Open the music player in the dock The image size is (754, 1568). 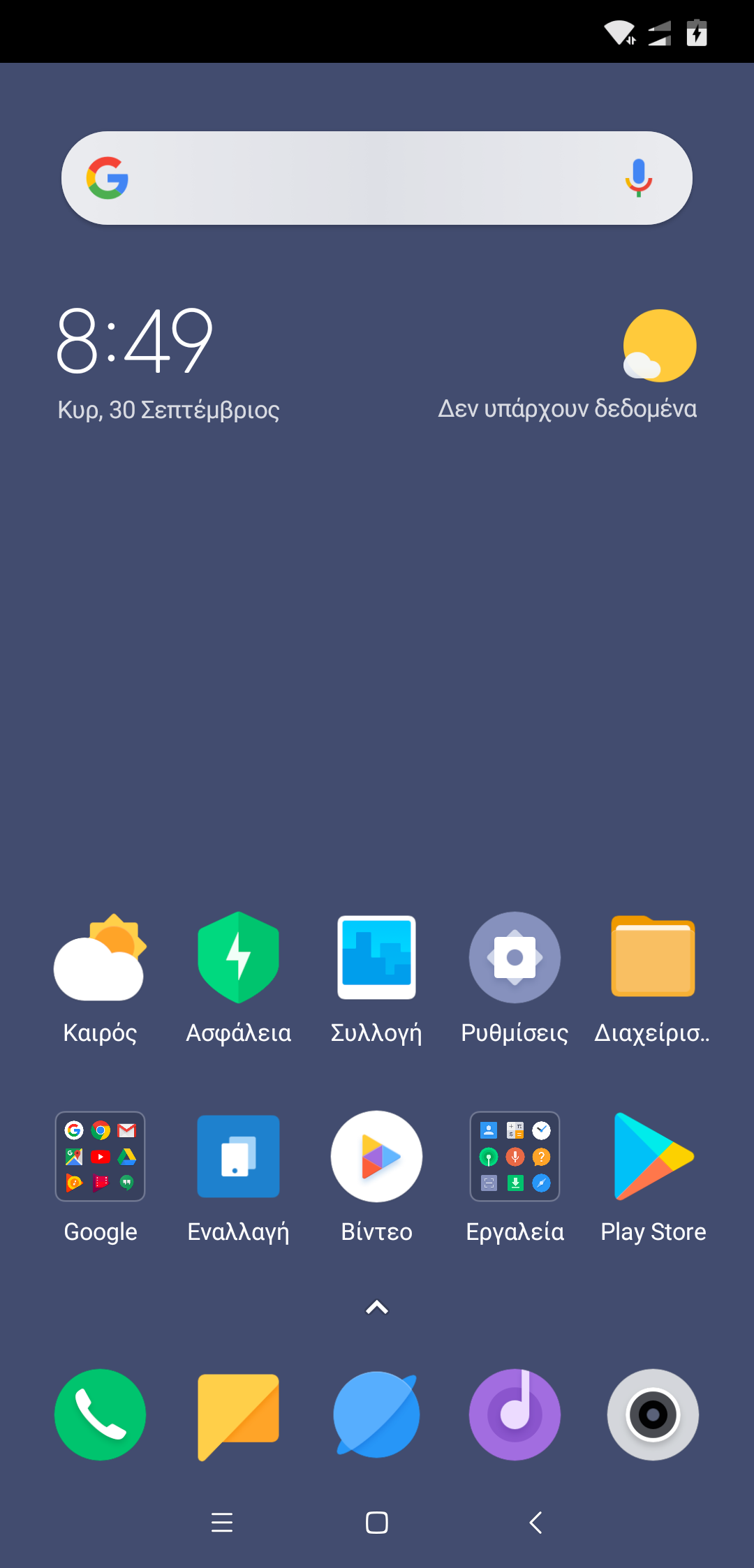(515, 1414)
